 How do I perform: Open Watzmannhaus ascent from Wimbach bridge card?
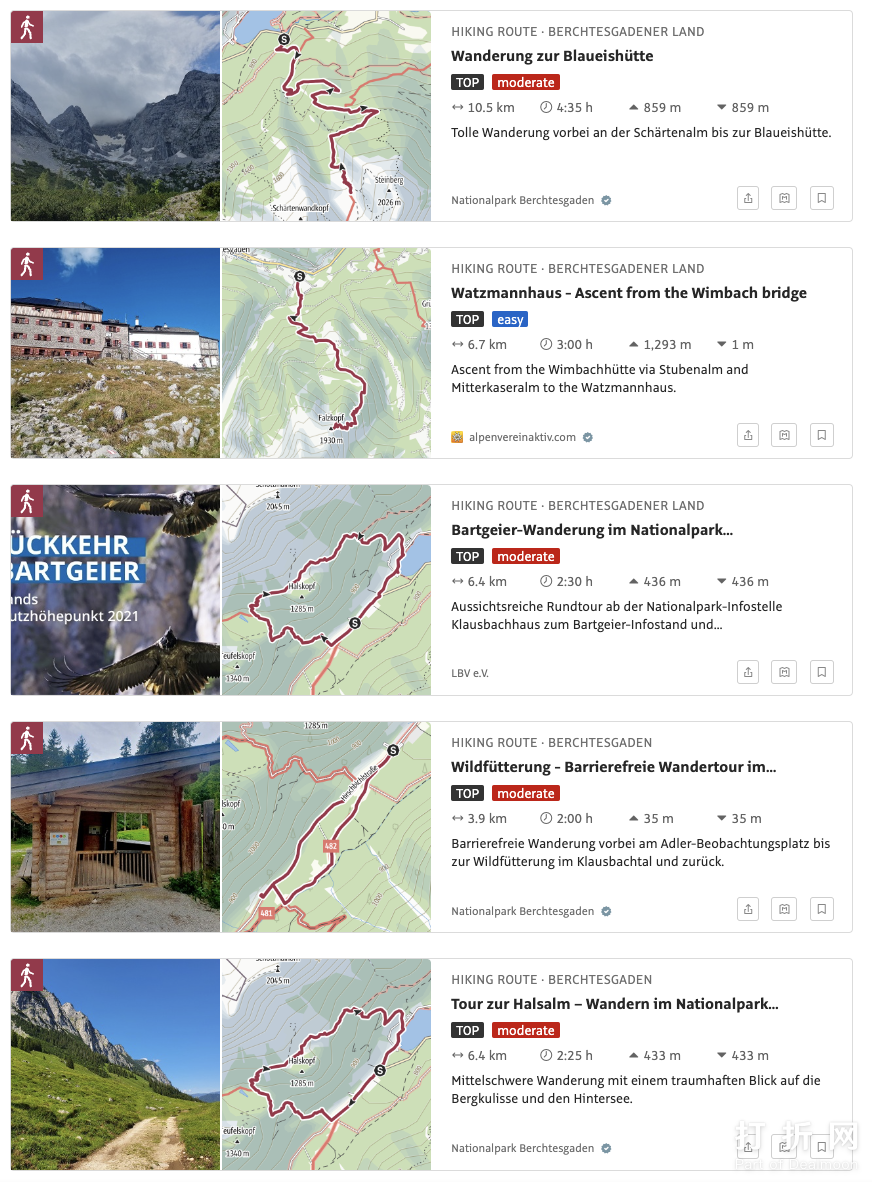pos(628,293)
